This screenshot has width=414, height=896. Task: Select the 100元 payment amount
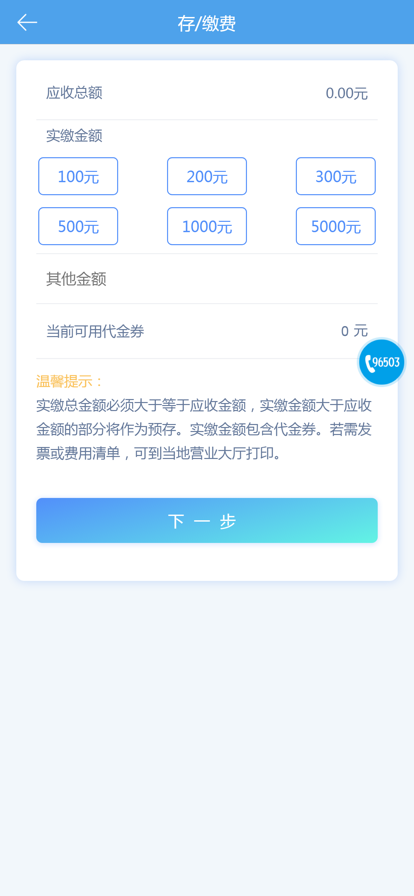coord(78,177)
